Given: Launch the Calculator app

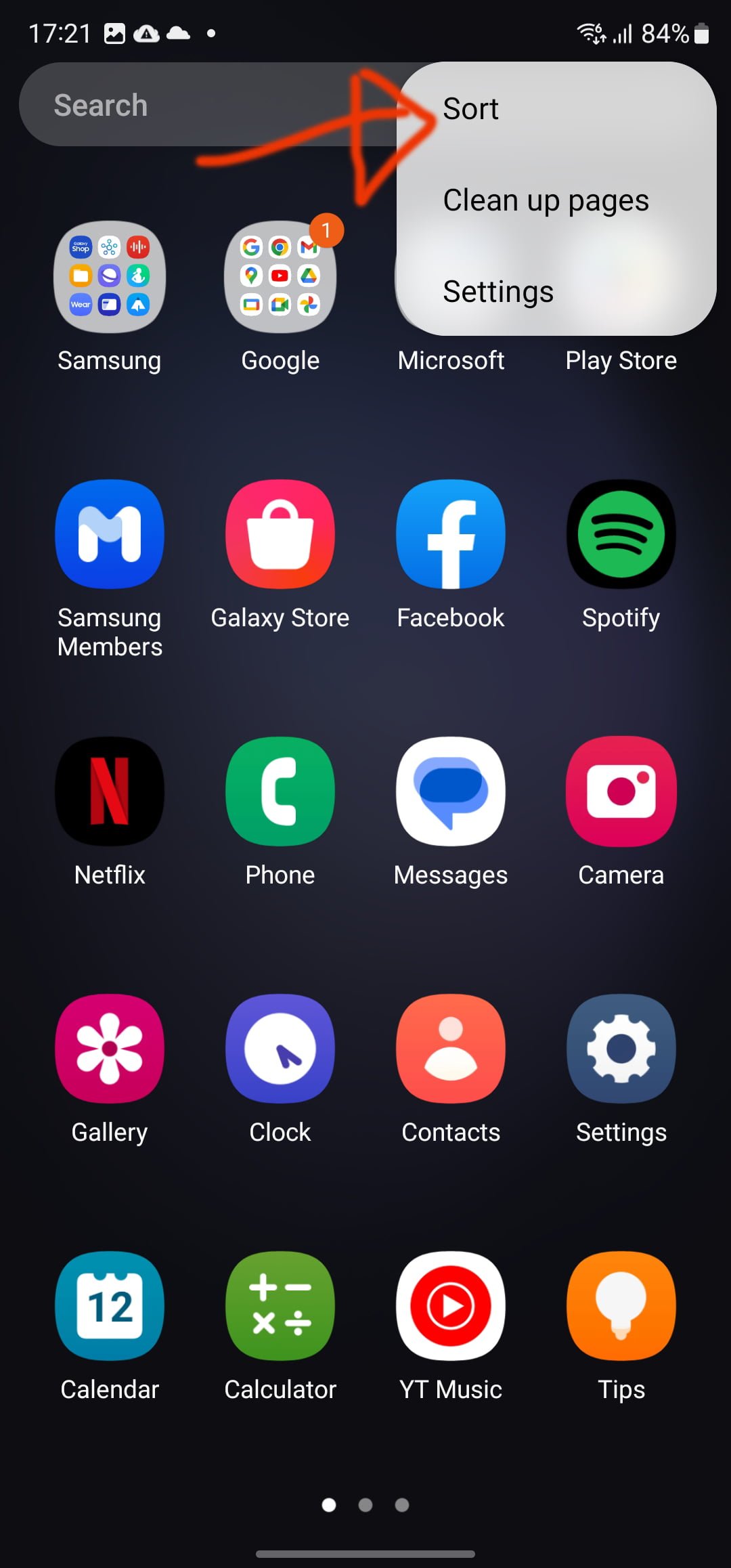Looking at the screenshot, I should 280,1307.
